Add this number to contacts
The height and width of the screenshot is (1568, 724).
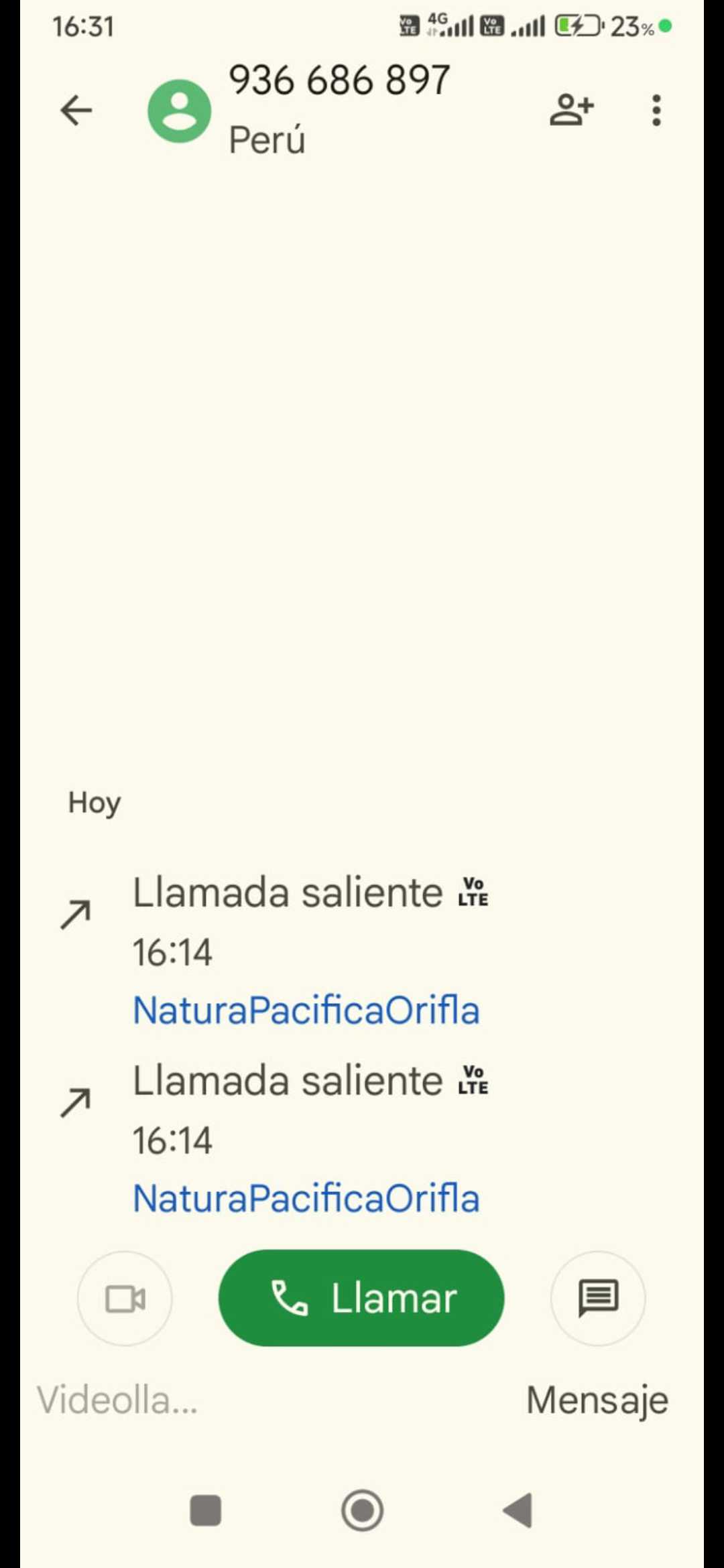click(x=571, y=111)
